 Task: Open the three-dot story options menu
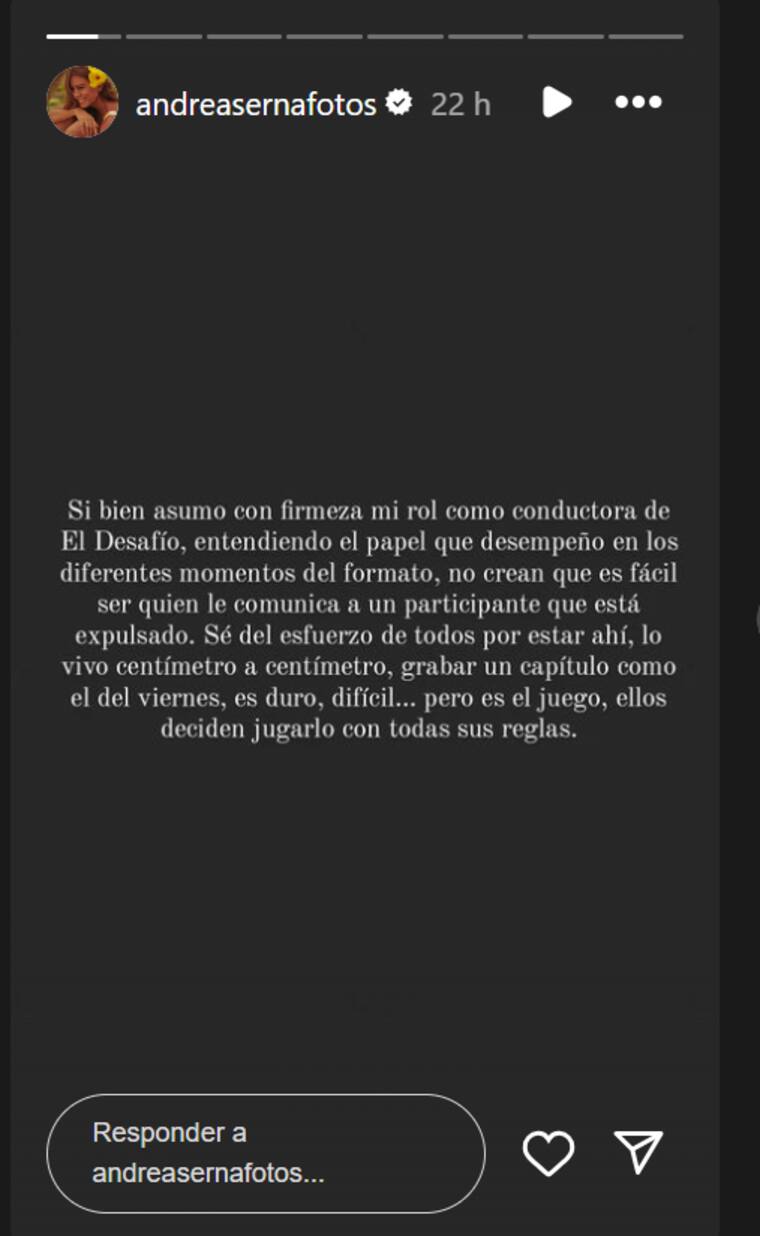point(638,102)
